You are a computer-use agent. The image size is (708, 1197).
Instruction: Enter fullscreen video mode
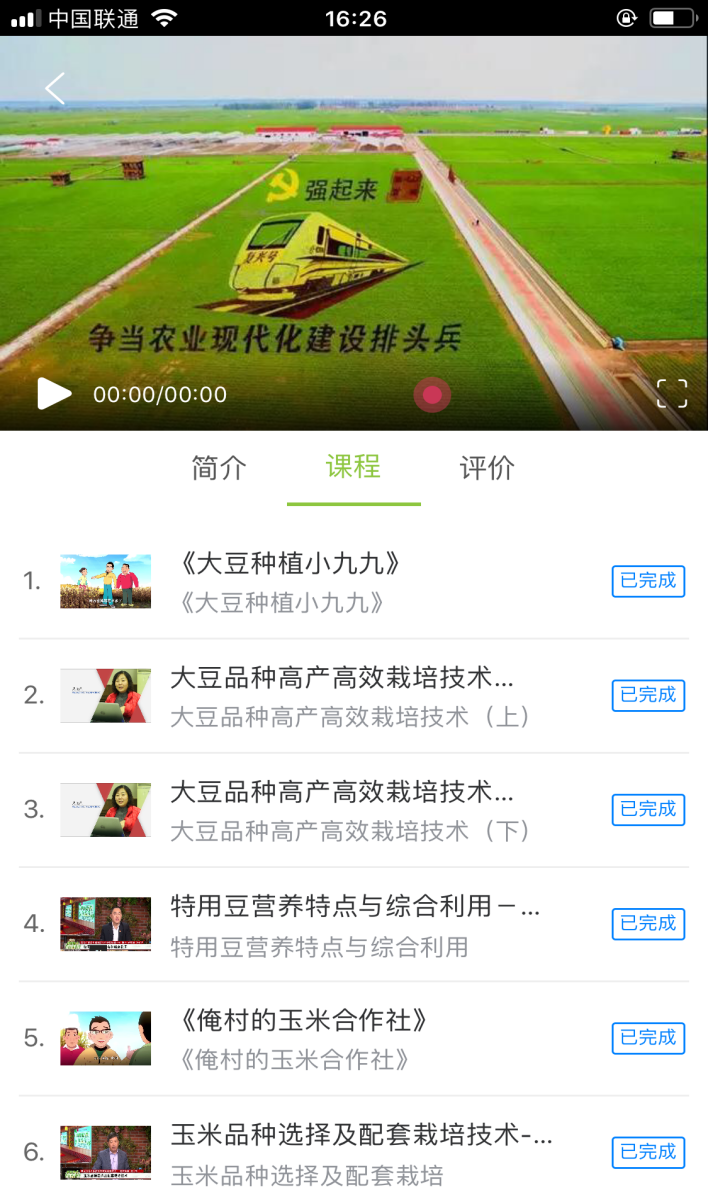pos(672,394)
